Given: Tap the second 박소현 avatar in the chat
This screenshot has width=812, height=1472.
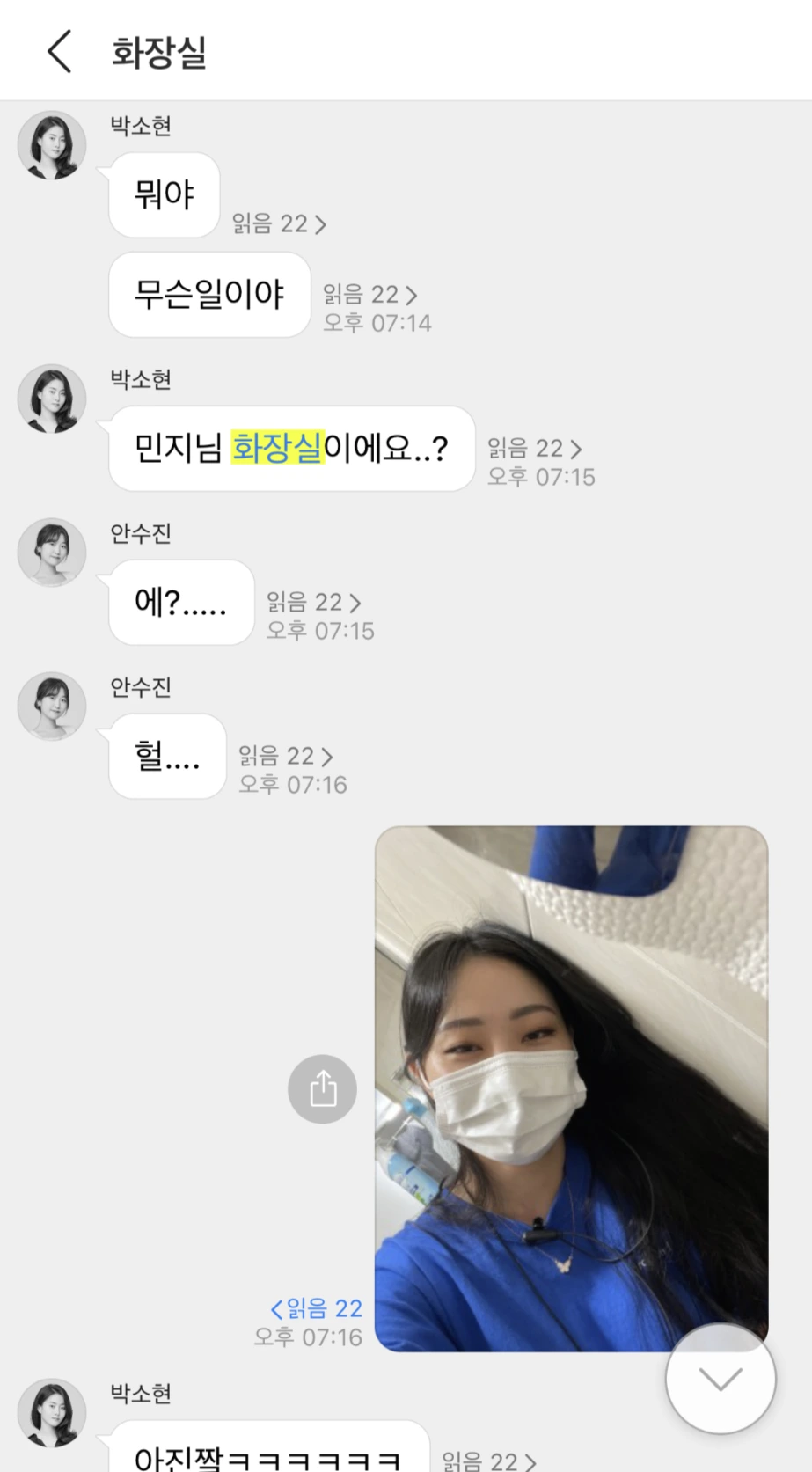Looking at the screenshot, I should 51,399.
